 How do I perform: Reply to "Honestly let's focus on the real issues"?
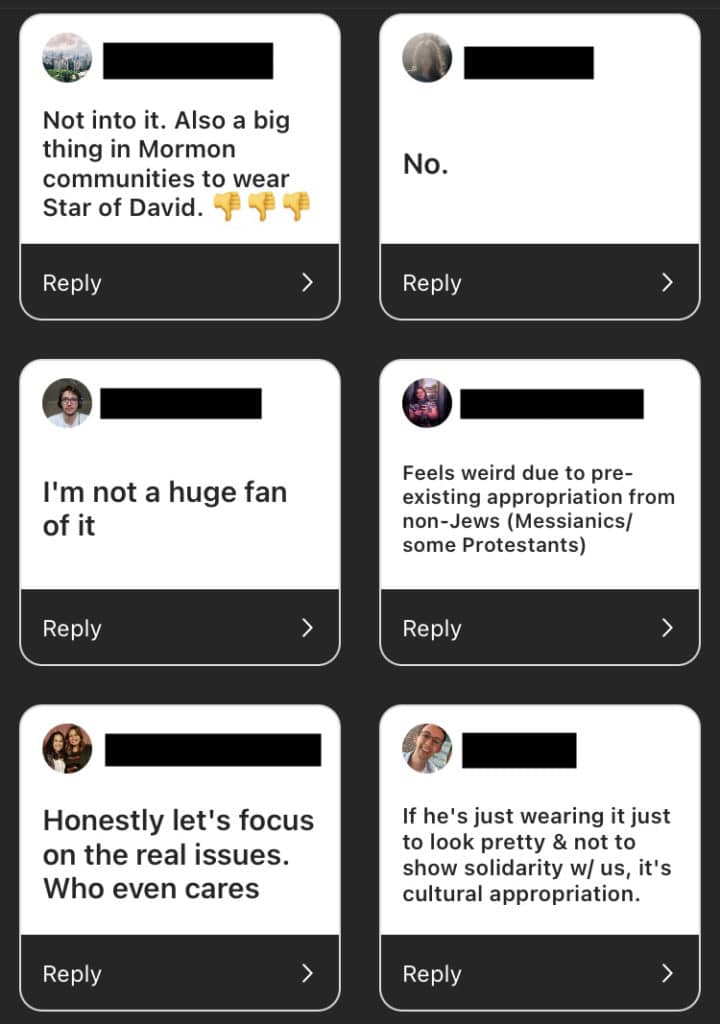tap(180, 974)
